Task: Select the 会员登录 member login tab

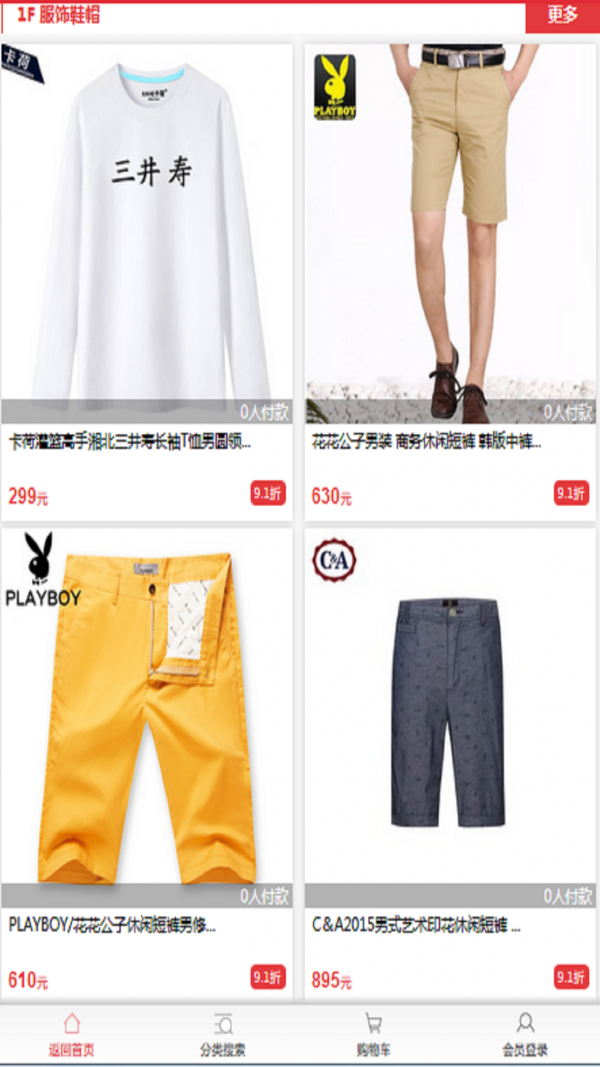Action: pyautogui.click(x=524, y=1035)
